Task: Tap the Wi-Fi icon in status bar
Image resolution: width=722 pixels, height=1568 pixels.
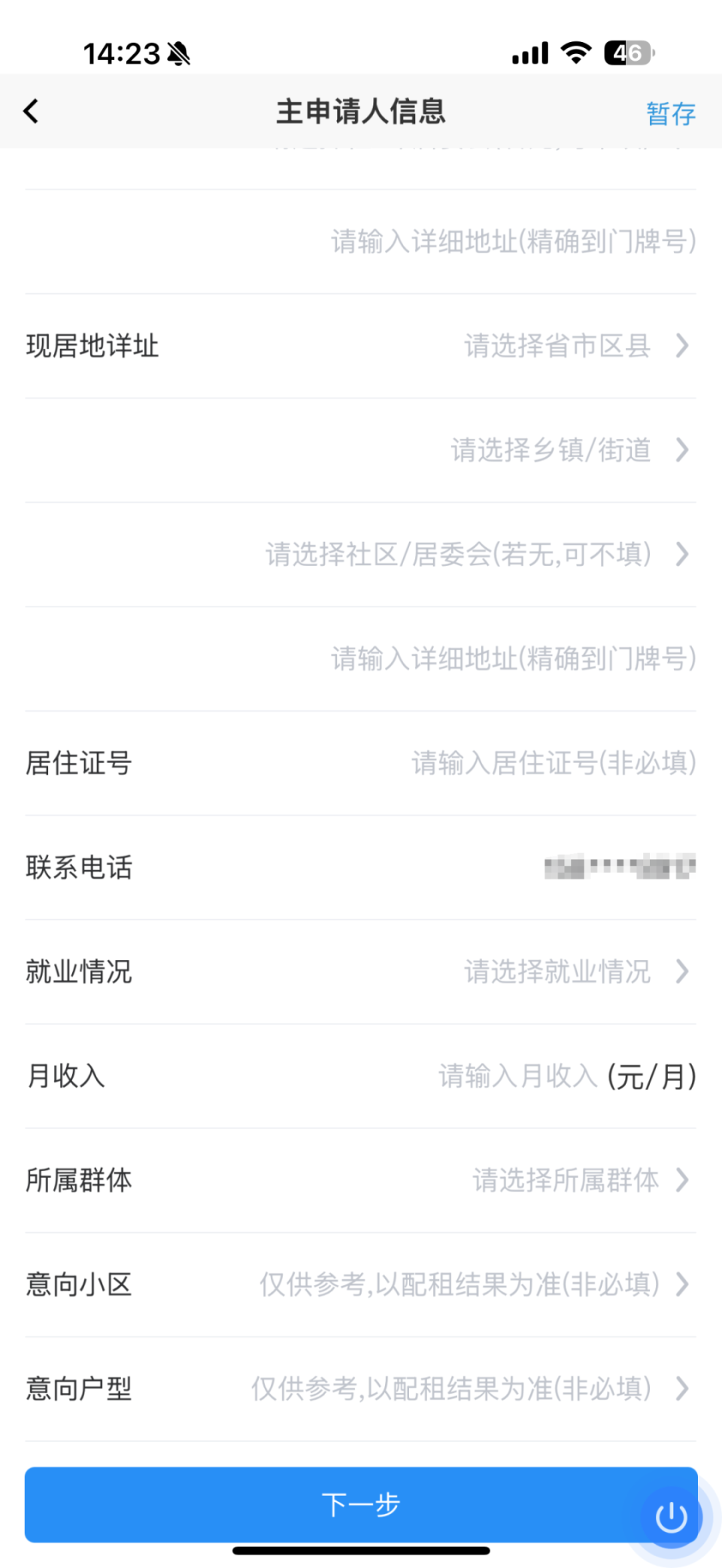Action: pos(575,53)
